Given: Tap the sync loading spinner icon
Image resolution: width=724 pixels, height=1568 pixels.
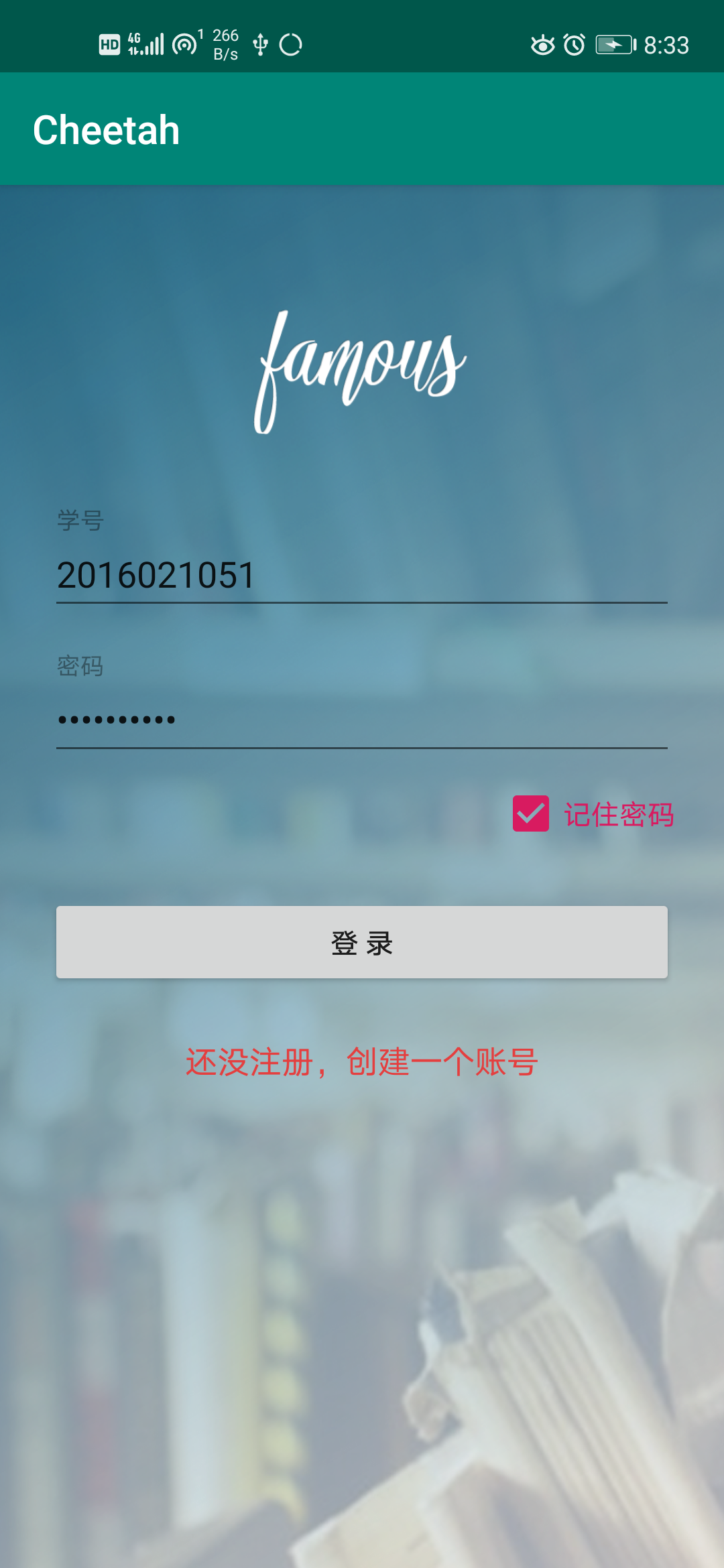Looking at the screenshot, I should 291,45.
